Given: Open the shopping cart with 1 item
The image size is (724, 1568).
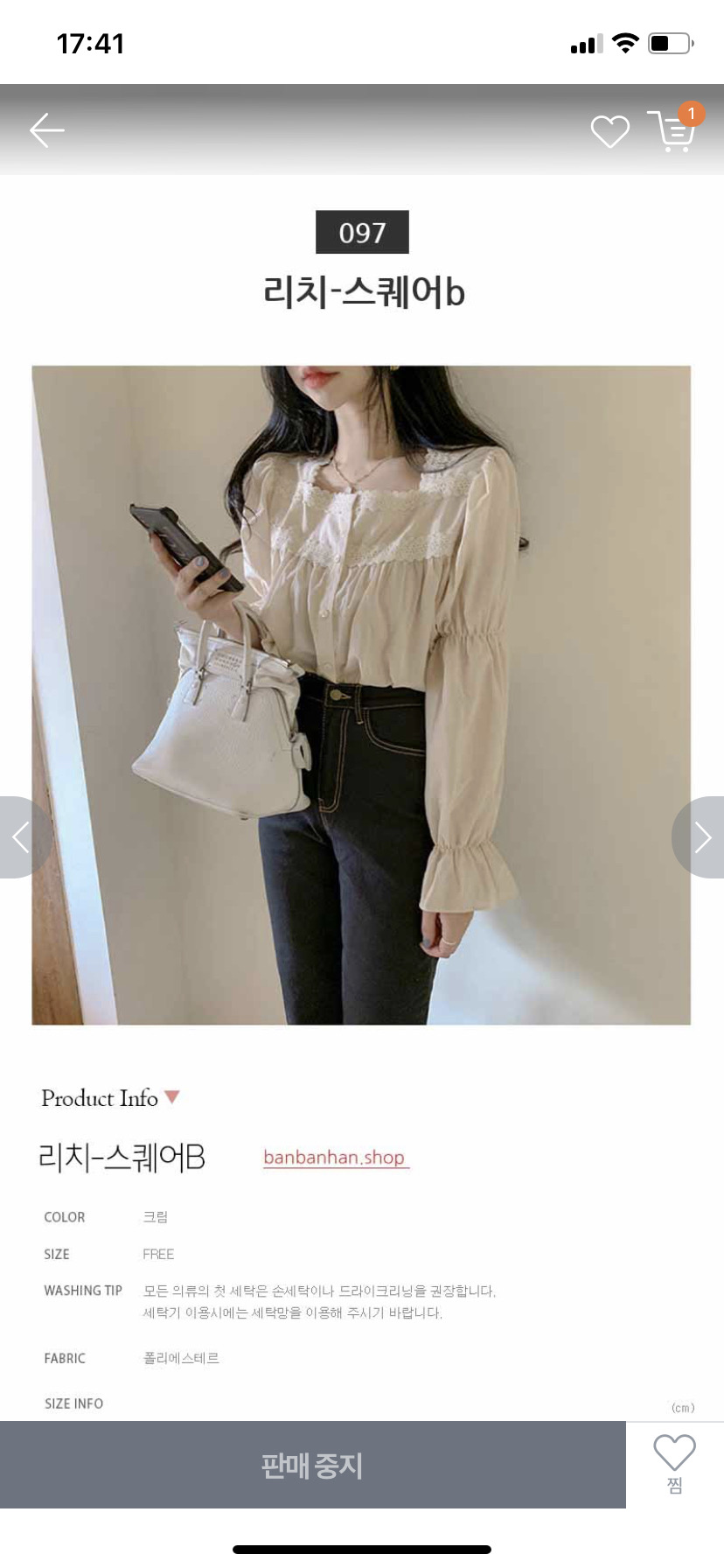Looking at the screenshot, I should coord(672,133).
